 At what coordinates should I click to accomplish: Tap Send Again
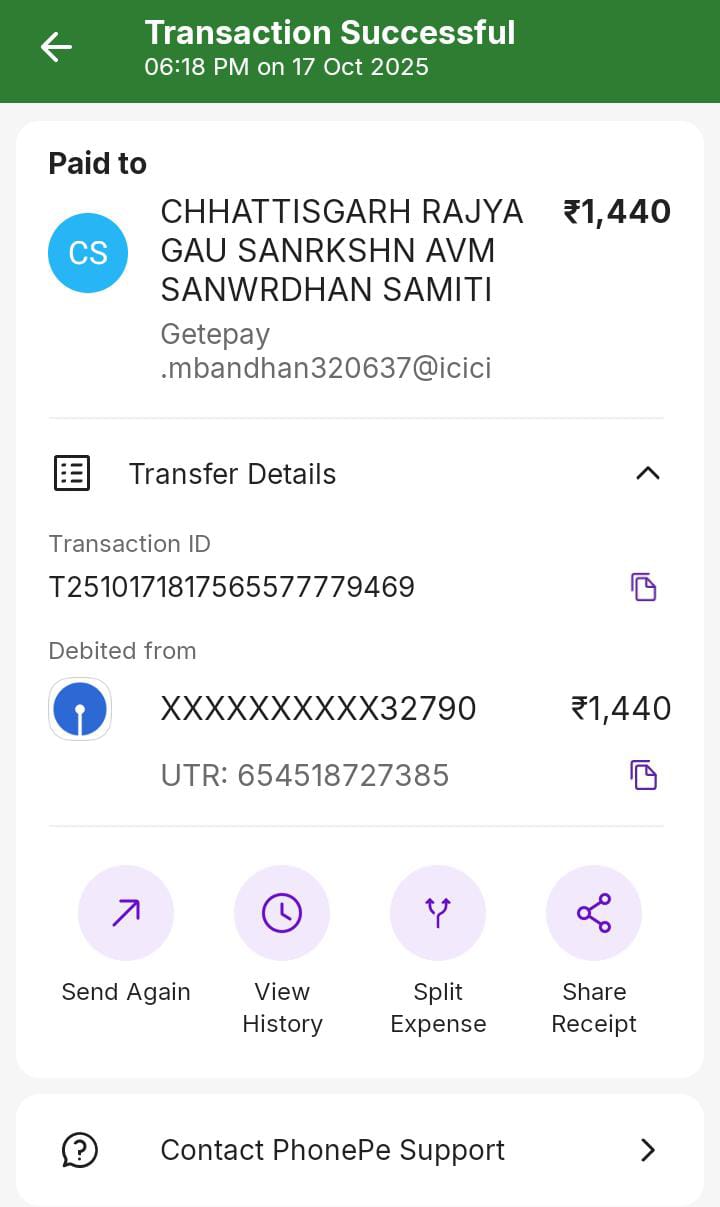tap(126, 913)
